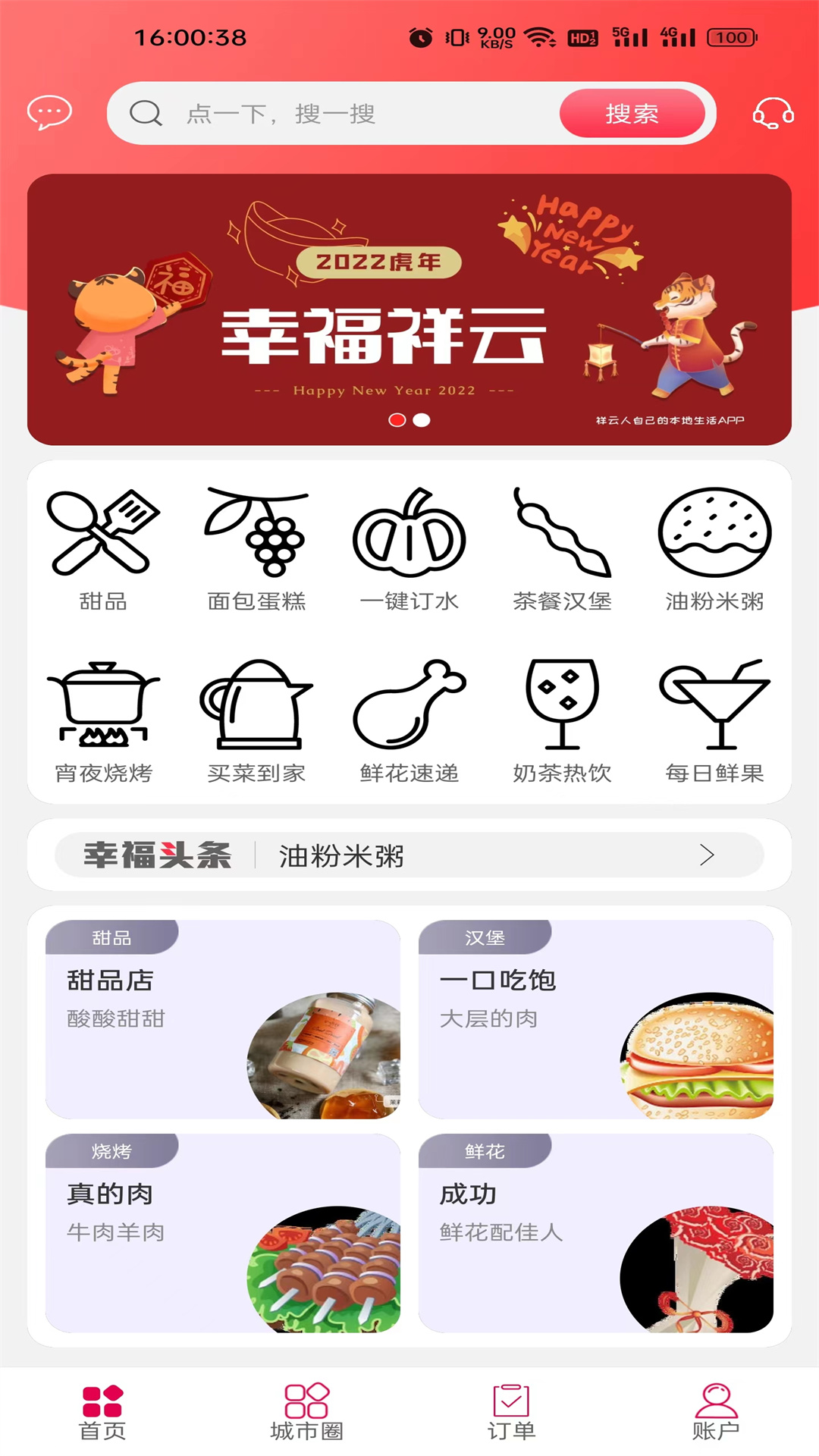The width and height of the screenshot is (819, 1456).
Task: Switch to the 城市圈 tab
Action: tap(306, 1412)
